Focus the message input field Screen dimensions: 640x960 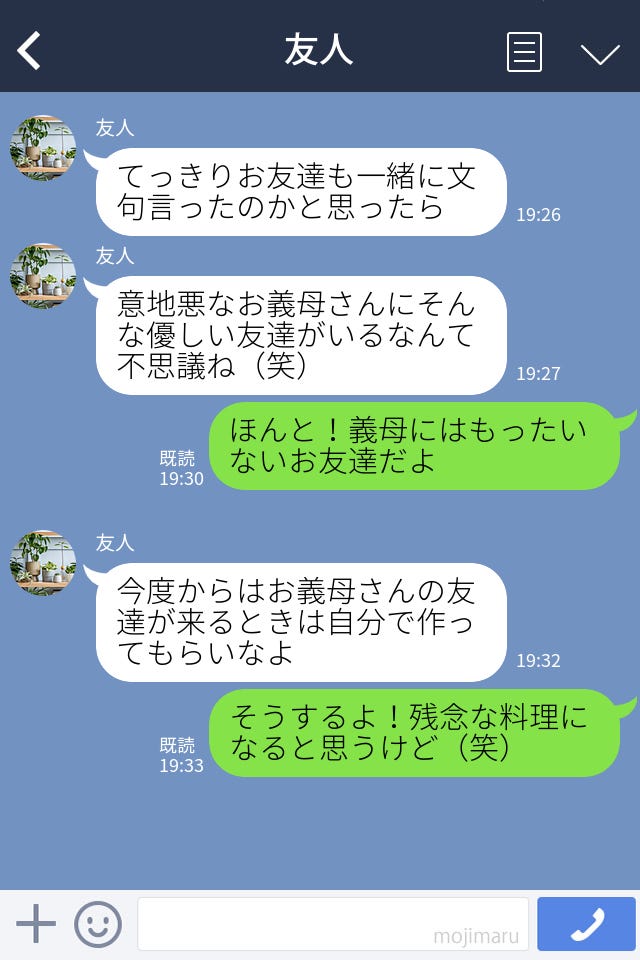(x=332, y=924)
